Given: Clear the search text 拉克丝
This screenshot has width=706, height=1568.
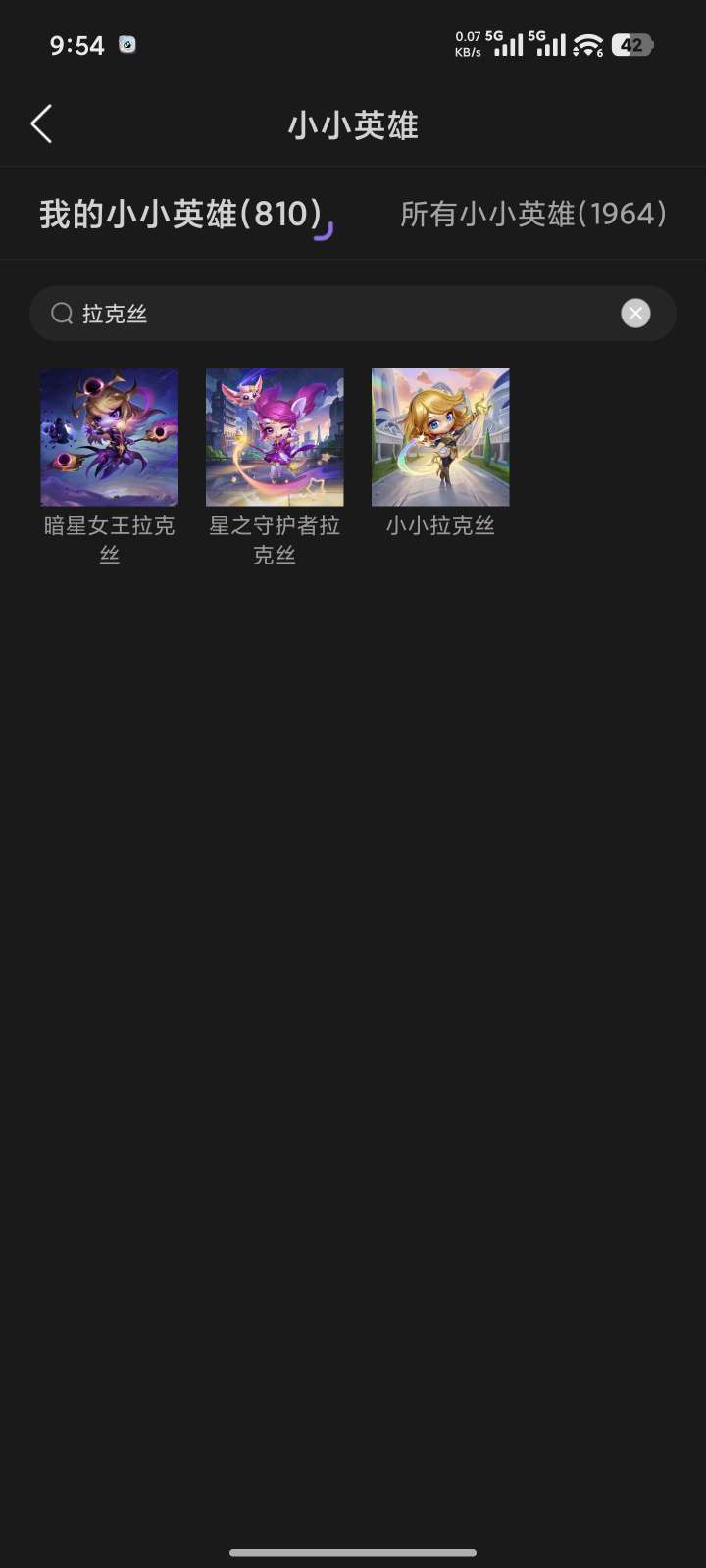Looking at the screenshot, I should tap(635, 314).
